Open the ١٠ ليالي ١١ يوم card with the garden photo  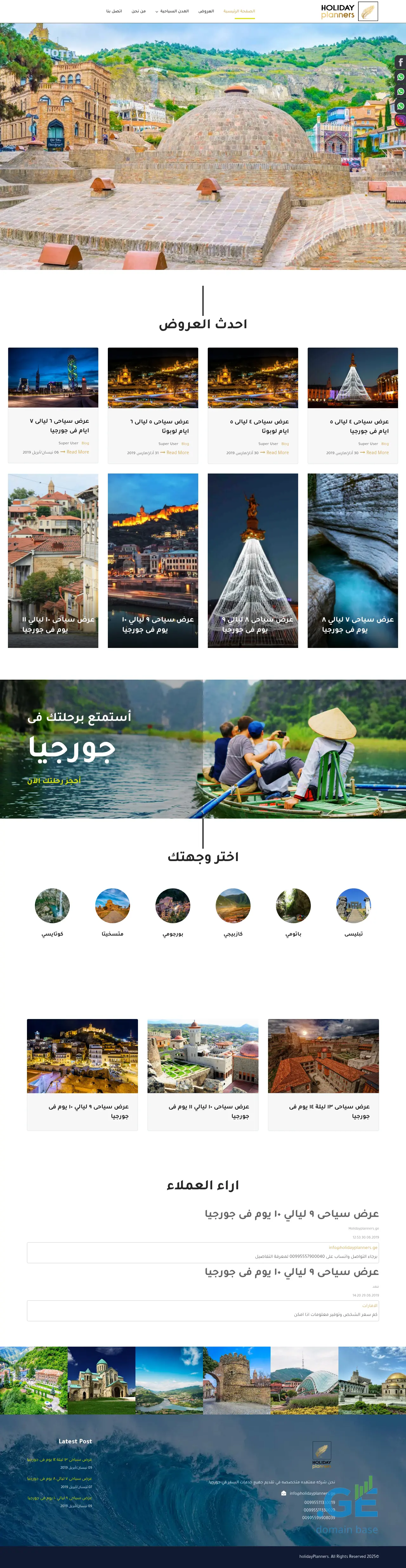point(203,1074)
